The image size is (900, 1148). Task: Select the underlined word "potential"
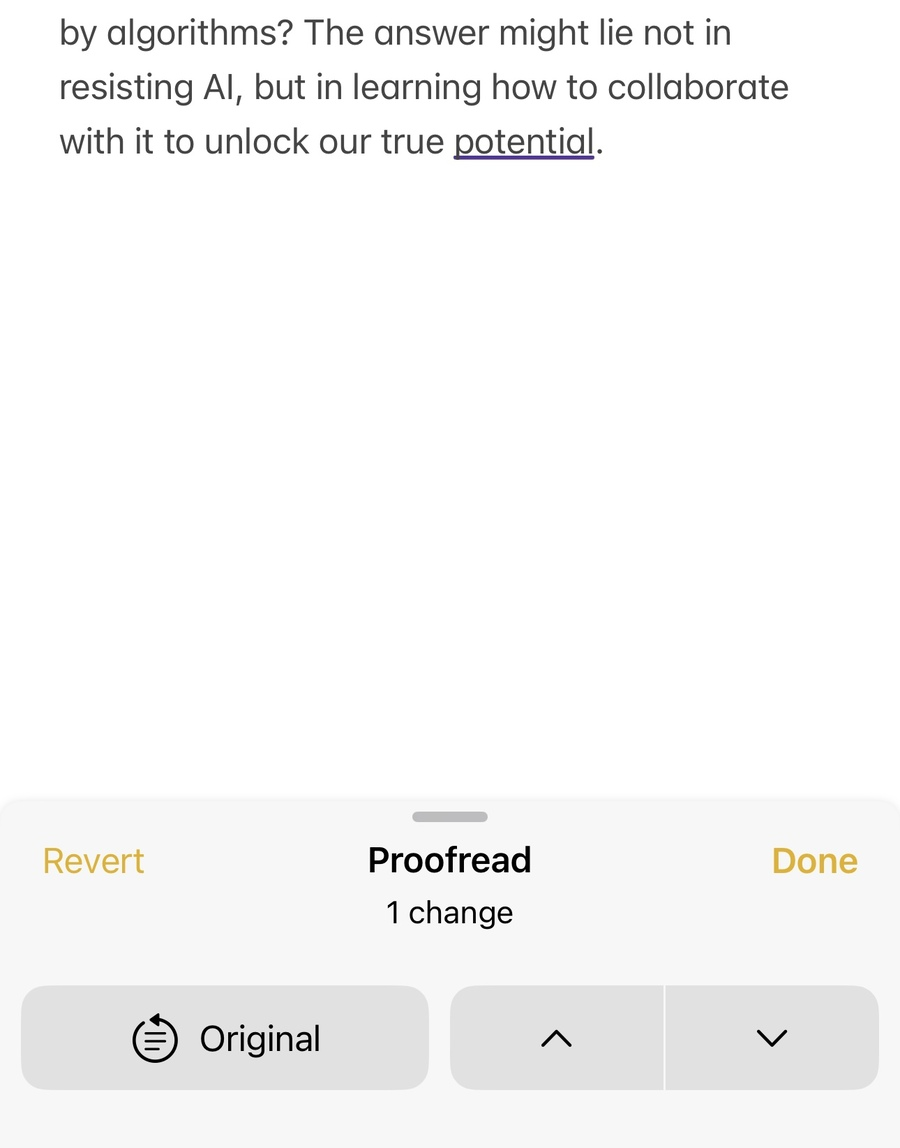pos(524,142)
